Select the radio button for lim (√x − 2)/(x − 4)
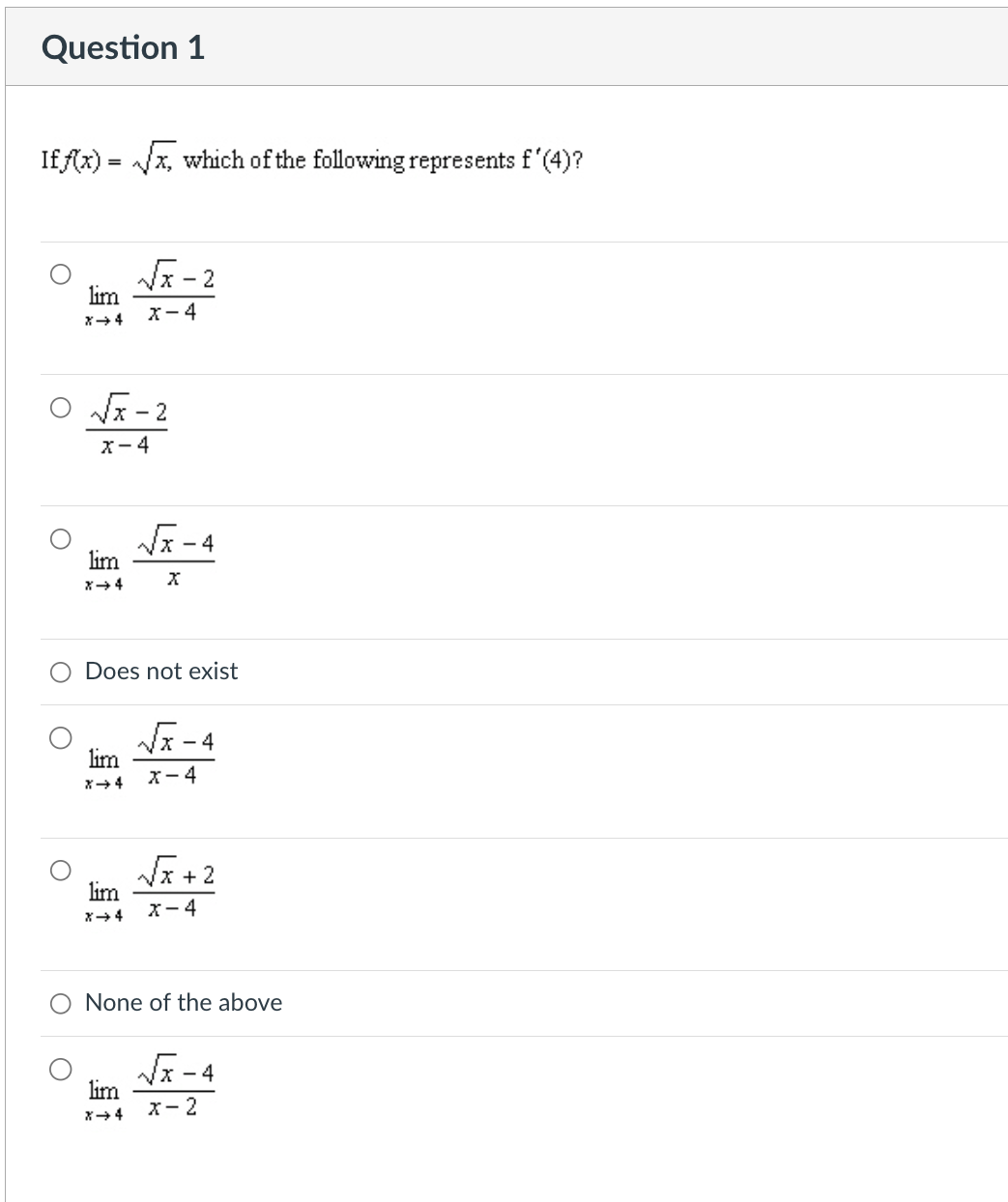This screenshot has width=1008, height=1202. (59, 273)
